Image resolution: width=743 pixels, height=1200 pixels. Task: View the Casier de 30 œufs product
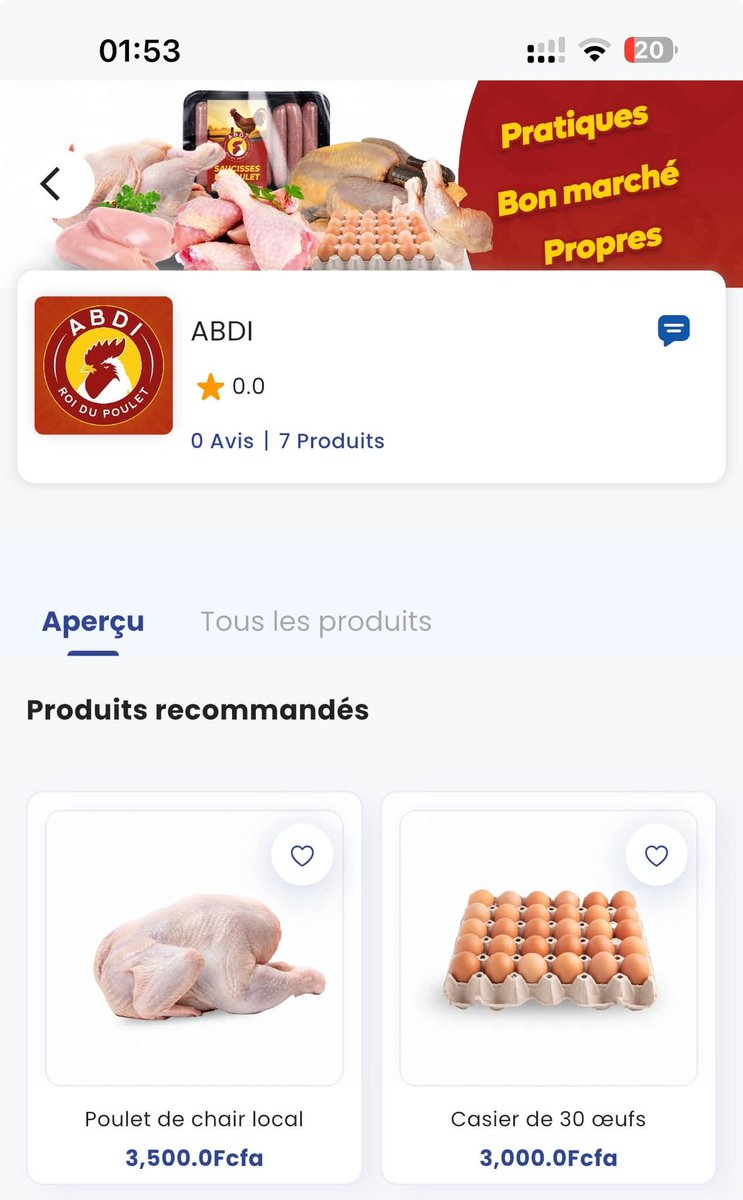(x=548, y=988)
